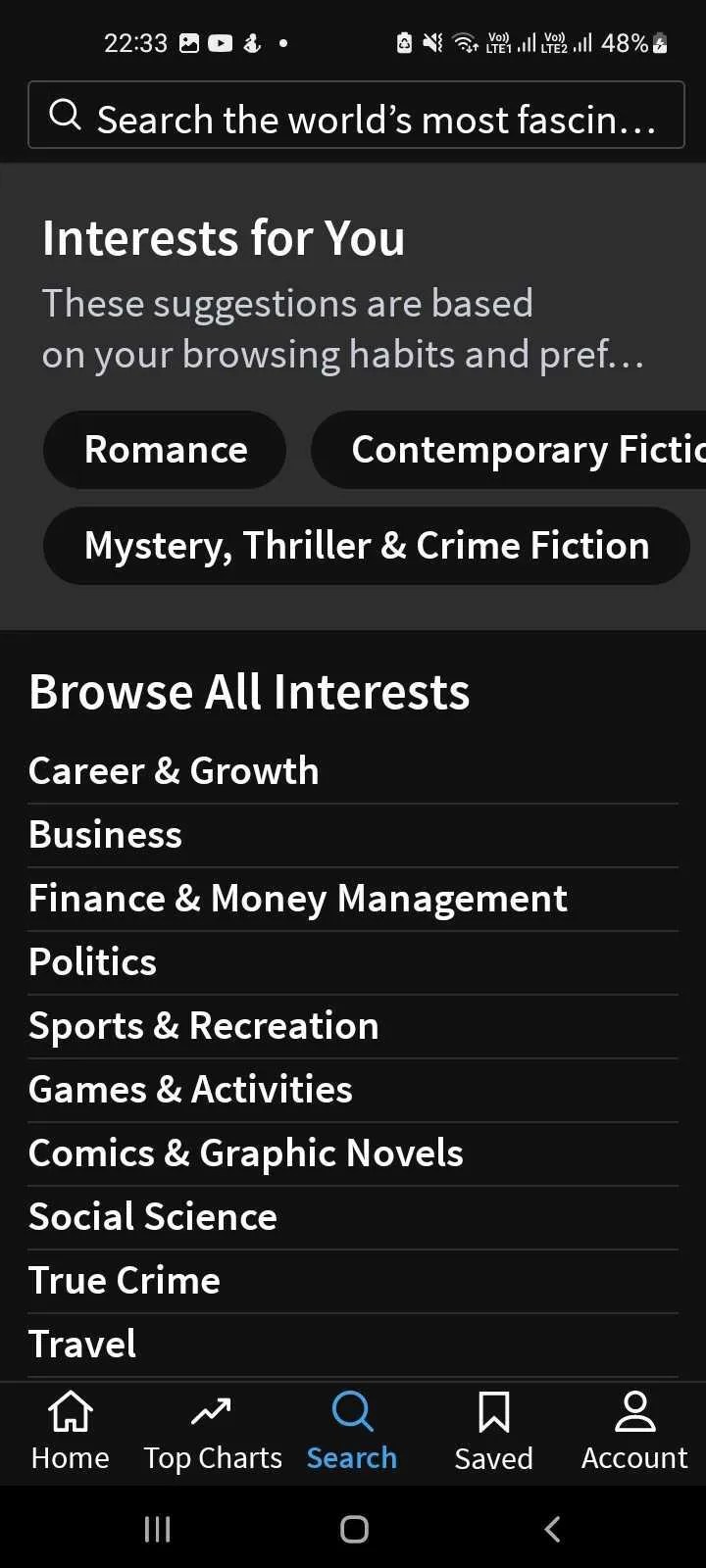The height and width of the screenshot is (1568, 706).
Task: Browse Comics & Graphic Novels
Action: (x=246, y=1153)
